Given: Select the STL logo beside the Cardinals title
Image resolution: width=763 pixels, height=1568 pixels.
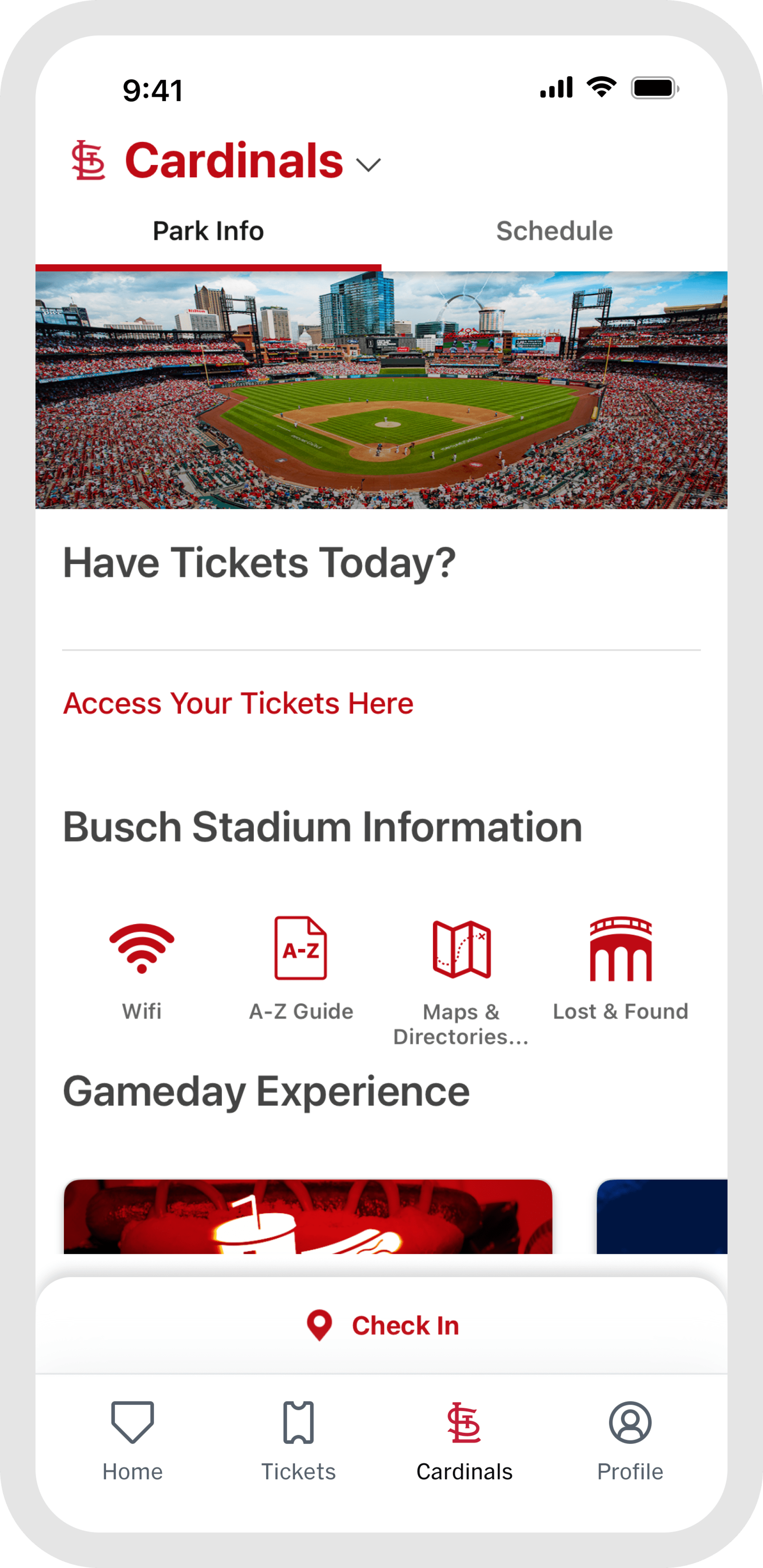Looking at the screenshot, I should click(88, 161).
